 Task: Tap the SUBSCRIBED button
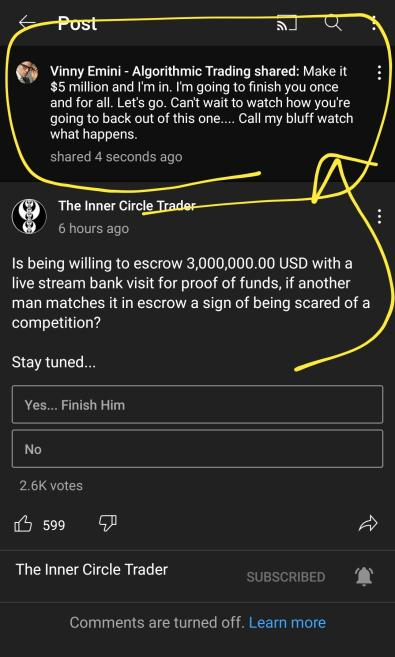coord(286,577)
